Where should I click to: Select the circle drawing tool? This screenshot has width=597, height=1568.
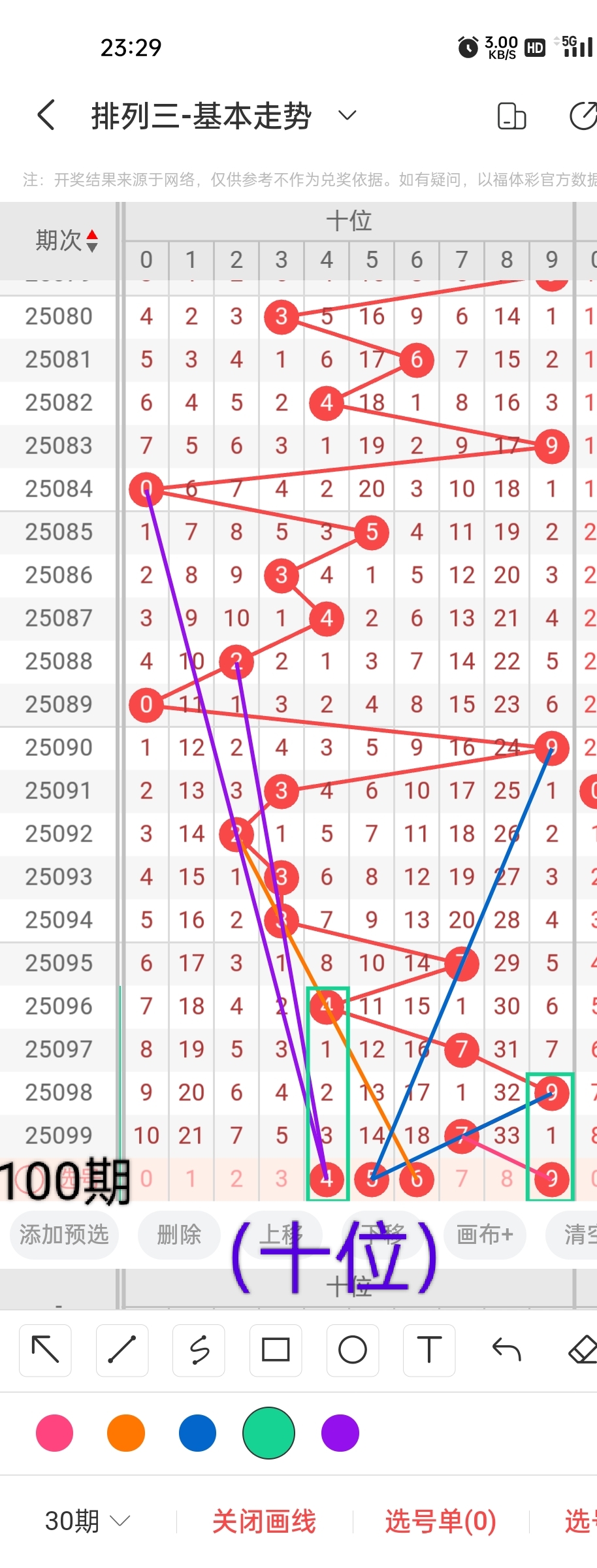(353, 1350)
